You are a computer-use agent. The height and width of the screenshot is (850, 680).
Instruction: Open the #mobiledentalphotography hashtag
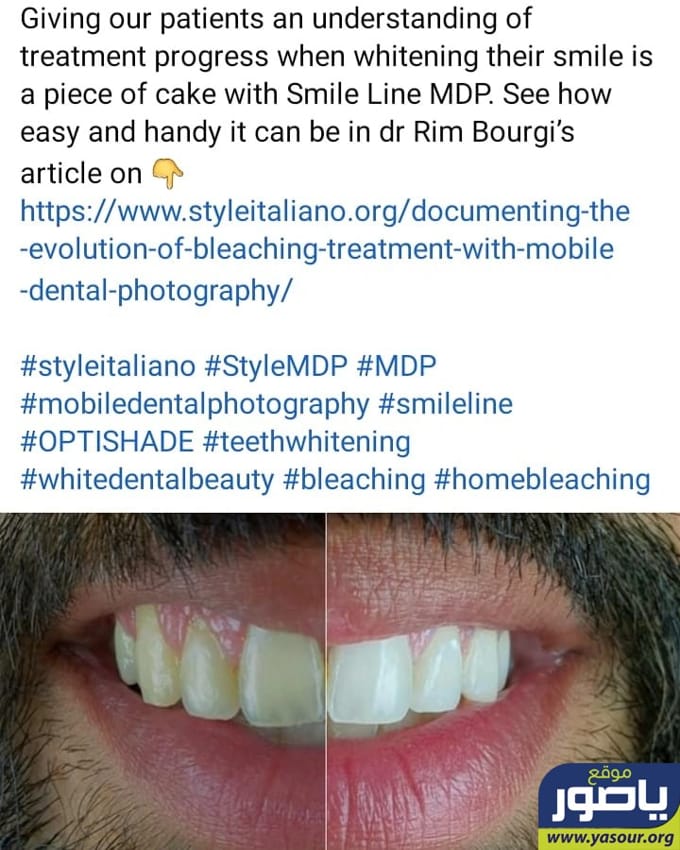click(x=195, y=404)
